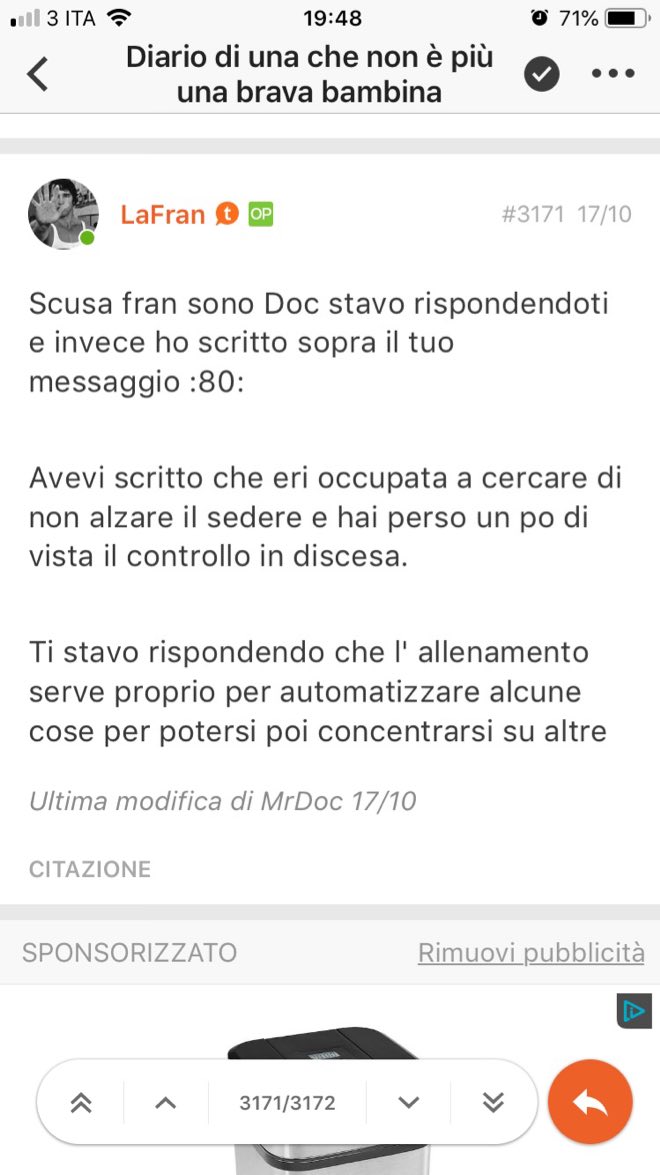Open LaFran's profile picture
The image size is (660, 1175).
click(x=63, y=213)
